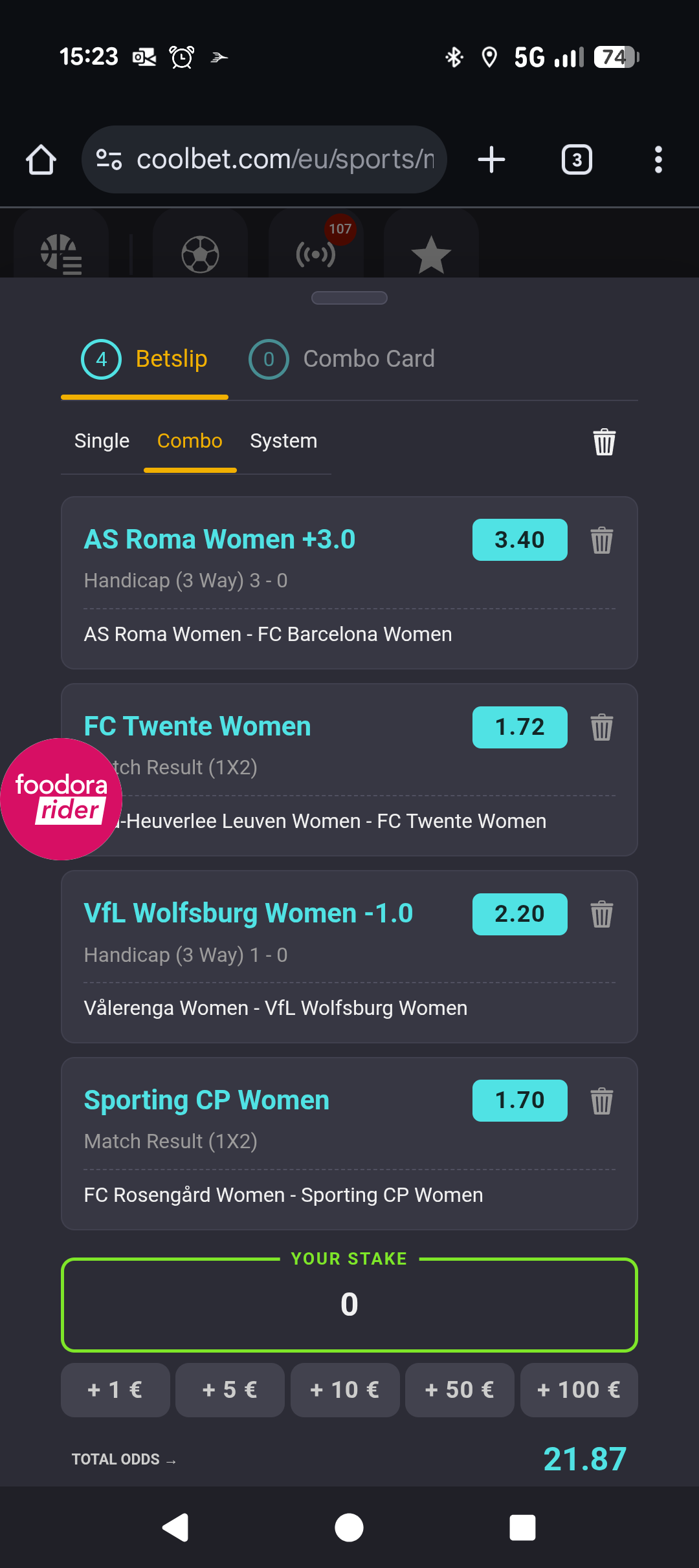Remove FC Twente Women from the betslip

pyautogui.click(x=601, y=727)
